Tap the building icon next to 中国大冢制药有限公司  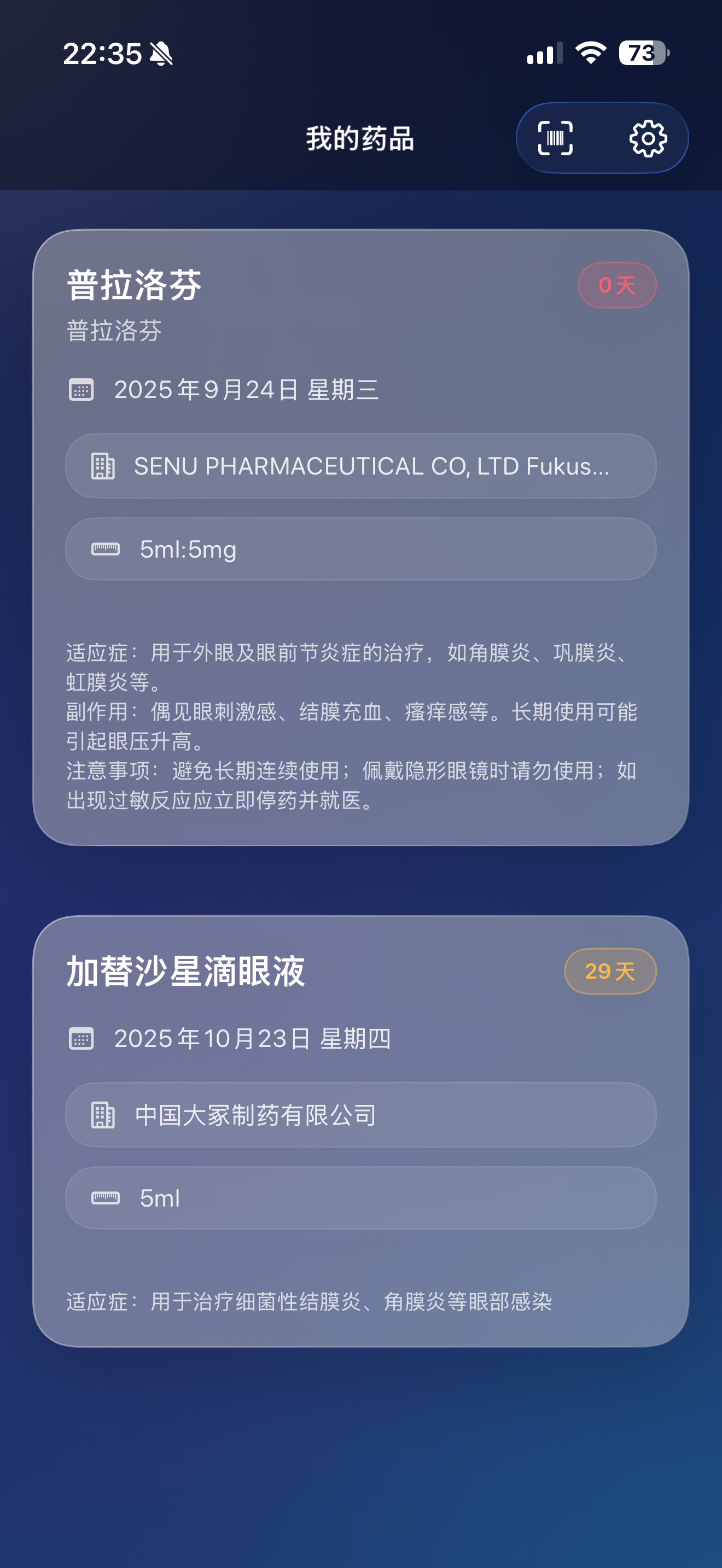pos(103,1115)
